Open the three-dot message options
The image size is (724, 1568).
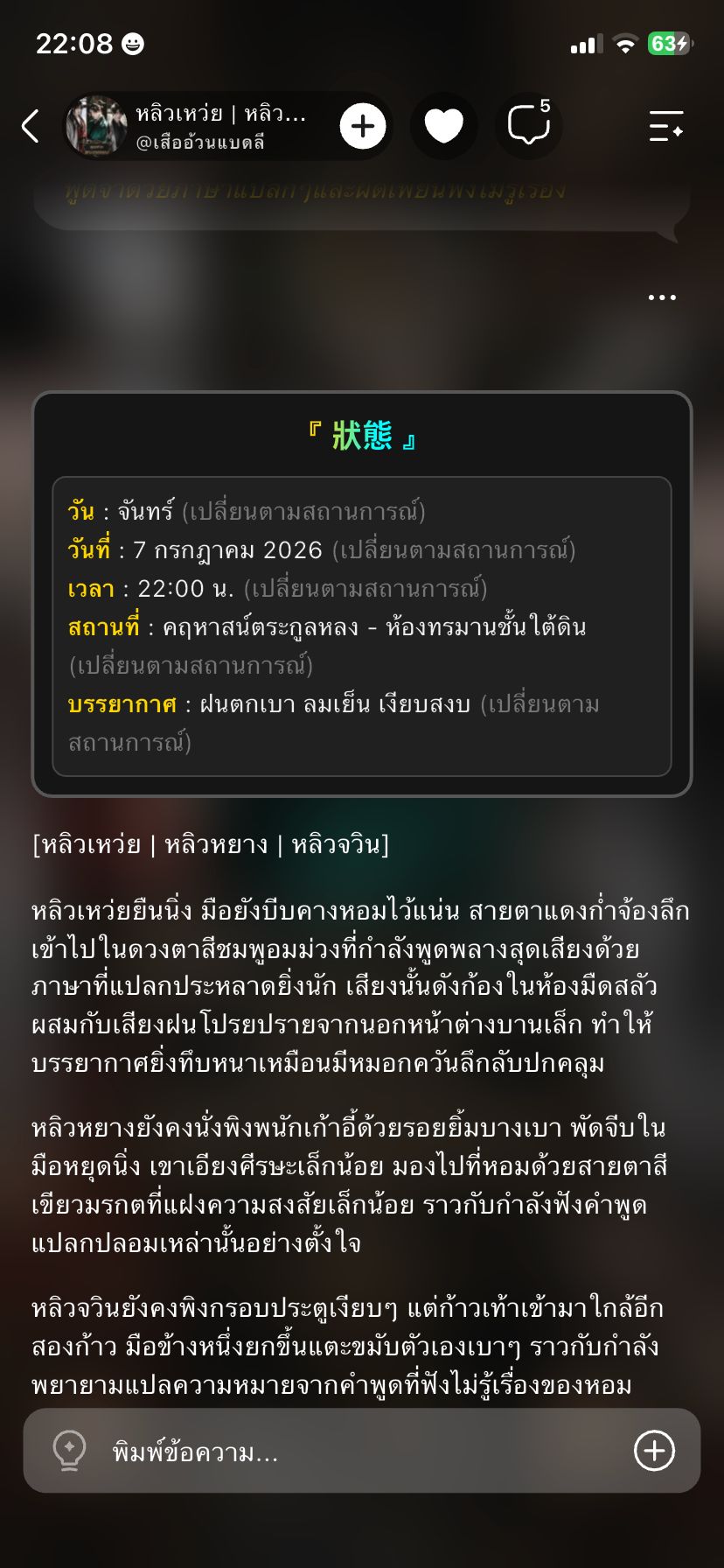(662, 297)
